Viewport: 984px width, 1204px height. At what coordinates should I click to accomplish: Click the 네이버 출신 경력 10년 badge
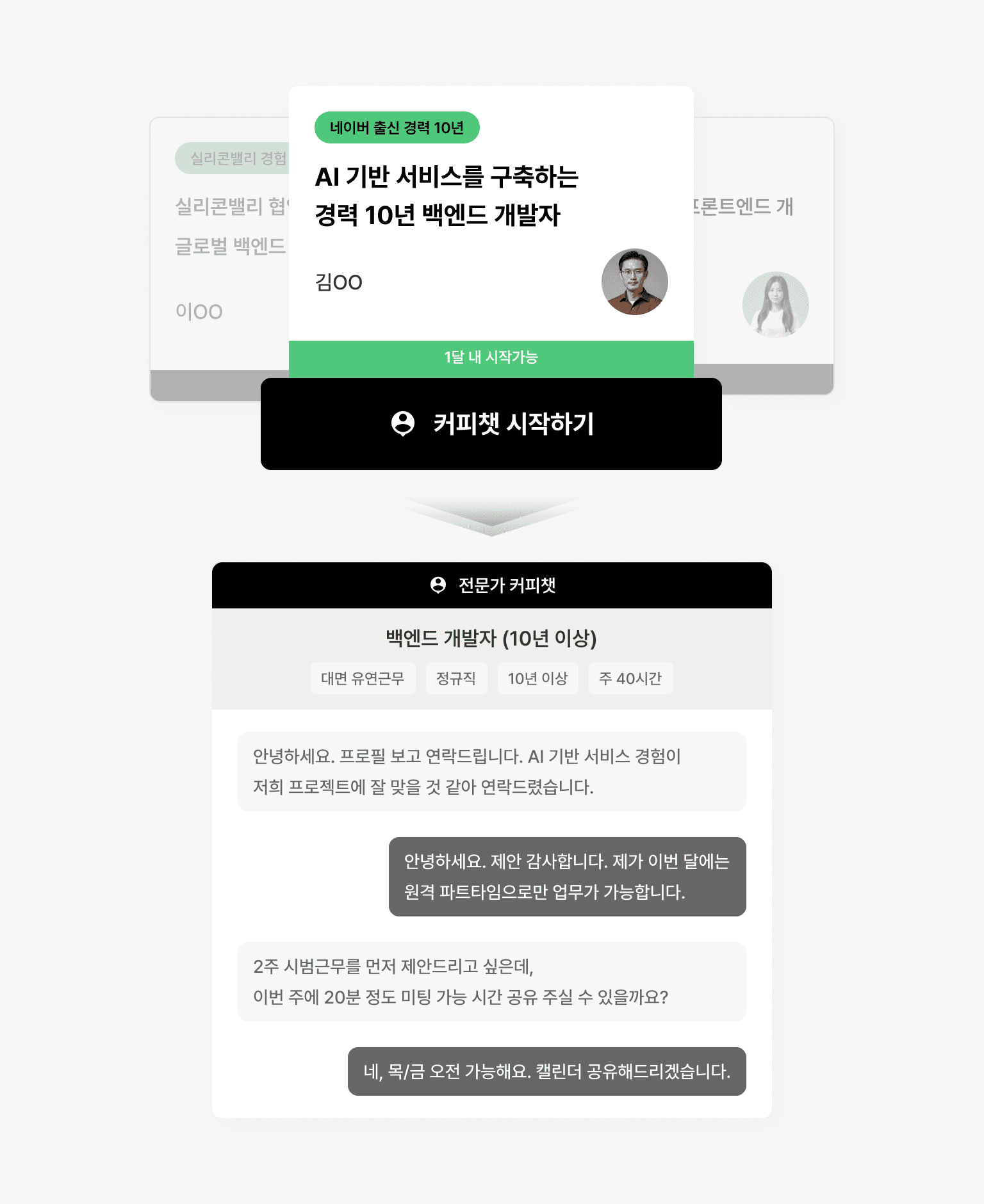(x=397, y=127)
